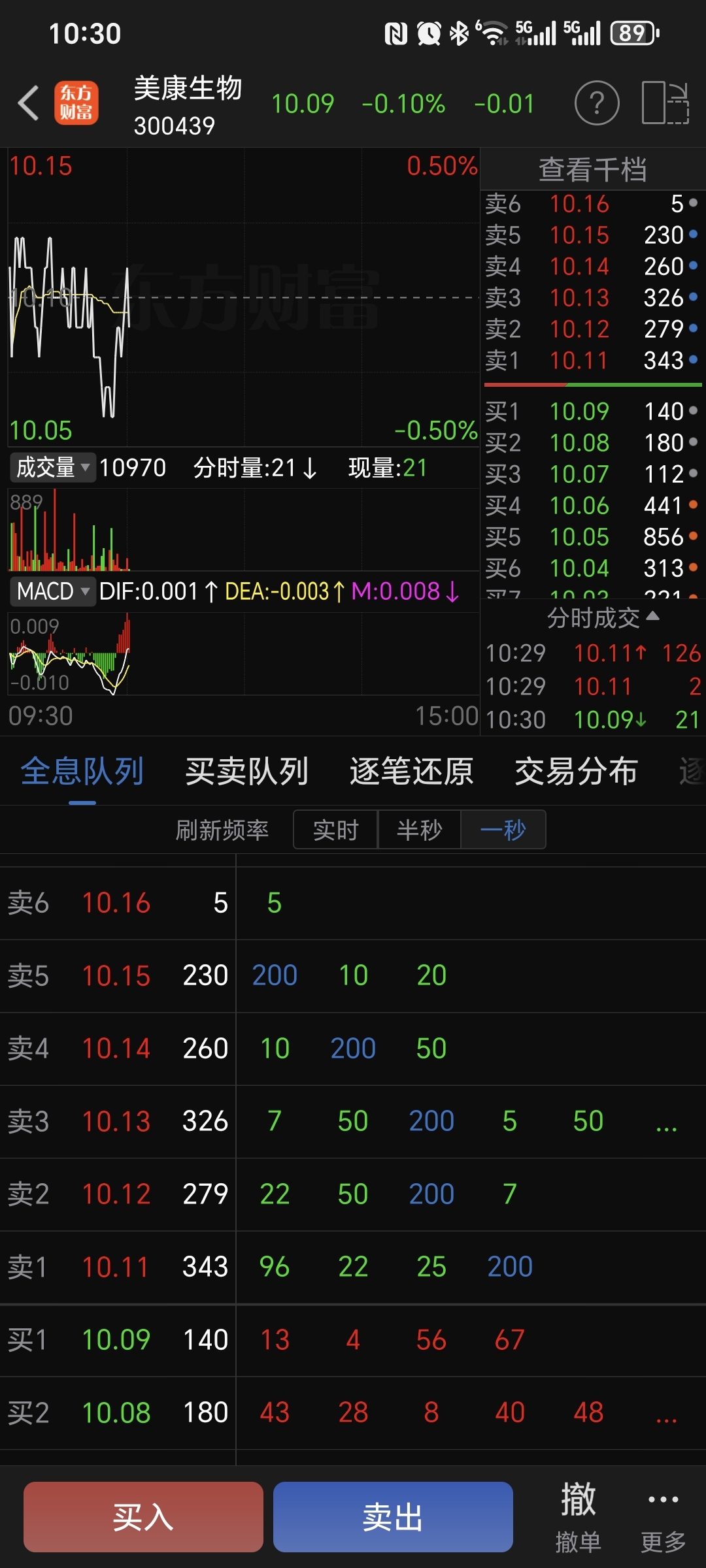The width and height of the screenshot is (706, 1568).
Task: Set refresh rate to 实时
Action: (x=335, y=830)
